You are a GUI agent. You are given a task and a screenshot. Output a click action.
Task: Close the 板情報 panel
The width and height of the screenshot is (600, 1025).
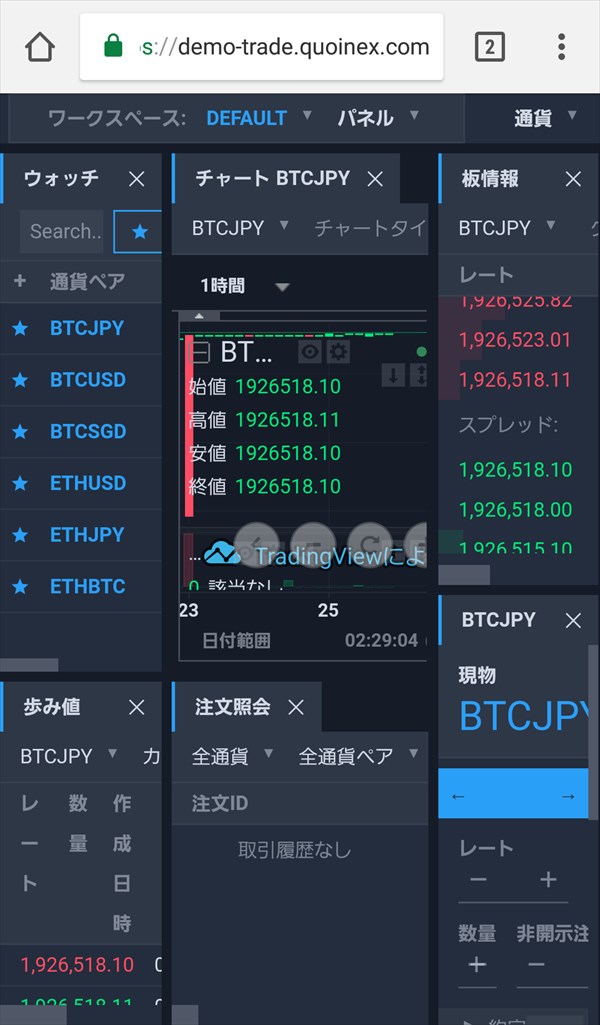click(x=573, y=179)
